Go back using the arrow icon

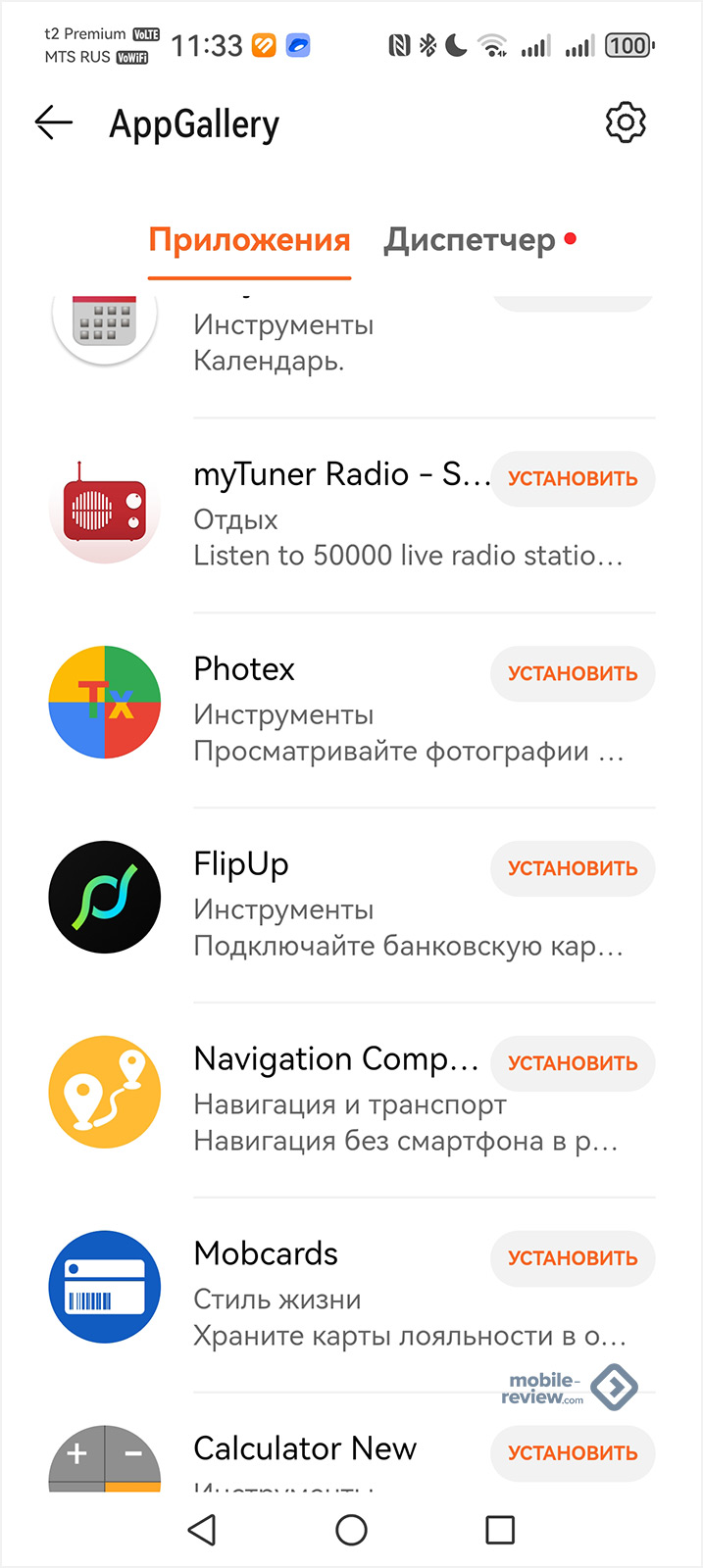[x=54, y=123]
